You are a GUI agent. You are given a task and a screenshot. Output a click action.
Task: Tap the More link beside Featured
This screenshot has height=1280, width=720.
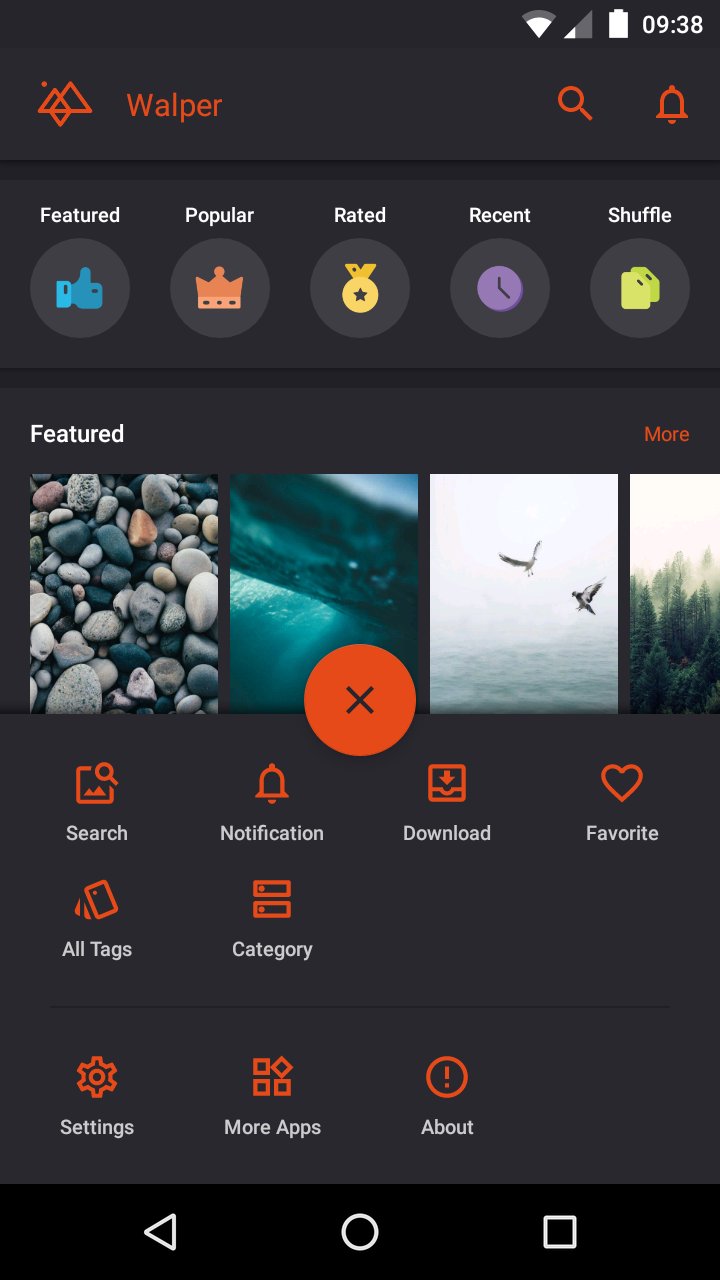[666, 434]
